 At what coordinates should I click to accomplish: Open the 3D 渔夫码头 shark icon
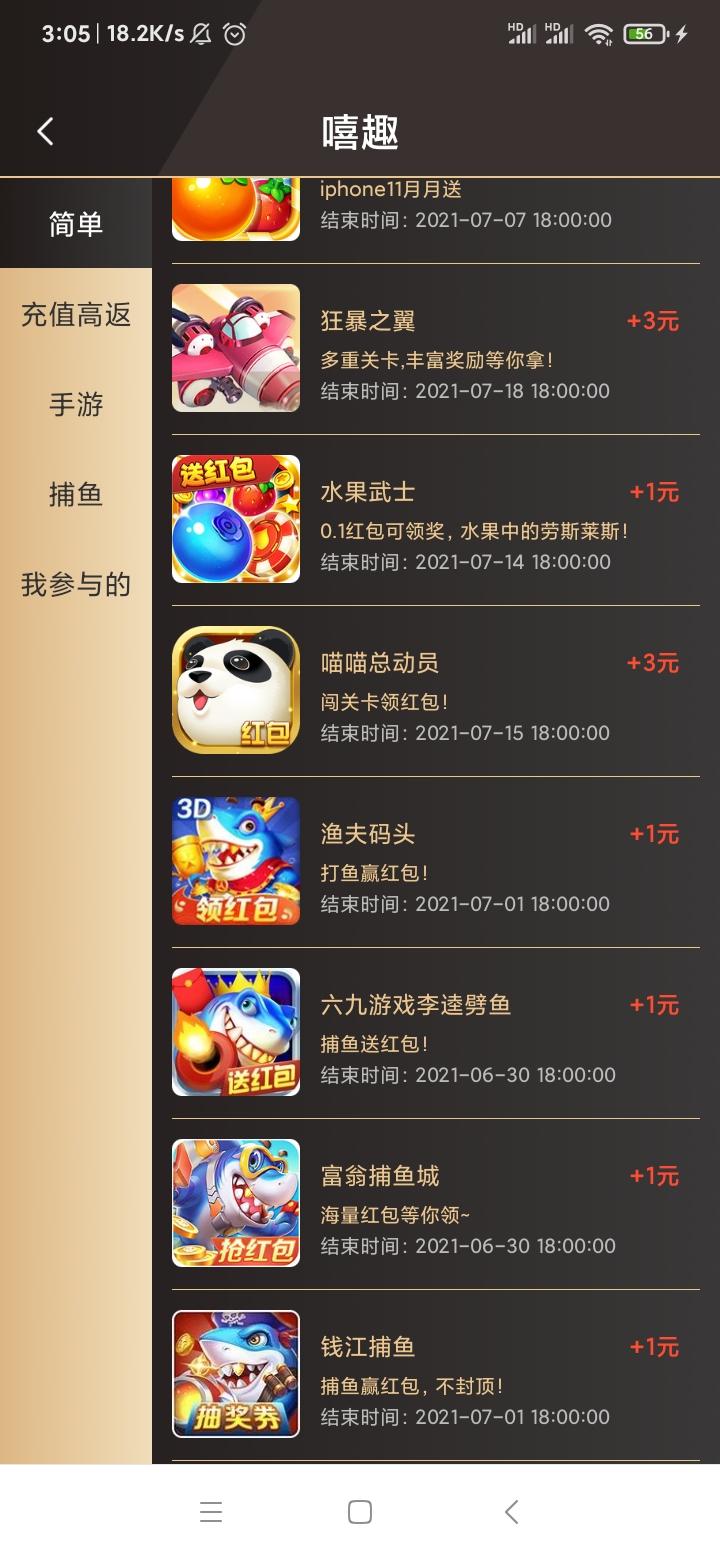(236, 860)
